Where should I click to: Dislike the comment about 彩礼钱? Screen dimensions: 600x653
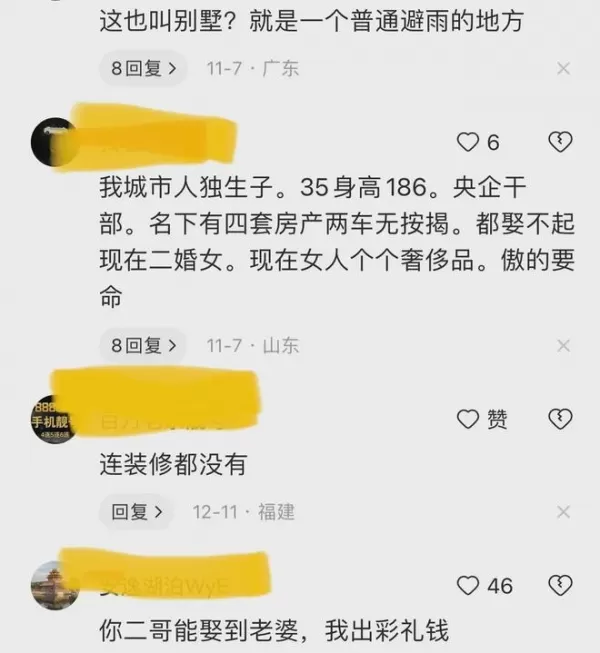coord(562,585)
